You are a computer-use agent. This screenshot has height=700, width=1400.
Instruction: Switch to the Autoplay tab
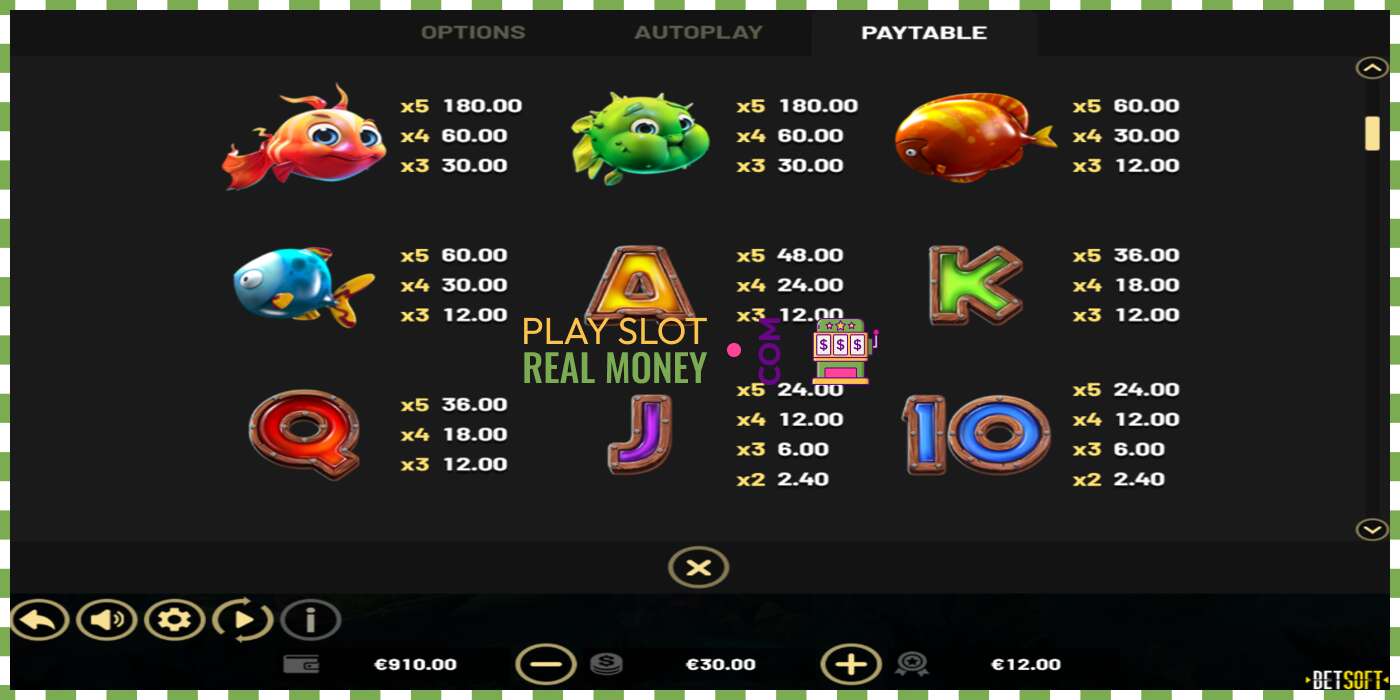point(698,32)
